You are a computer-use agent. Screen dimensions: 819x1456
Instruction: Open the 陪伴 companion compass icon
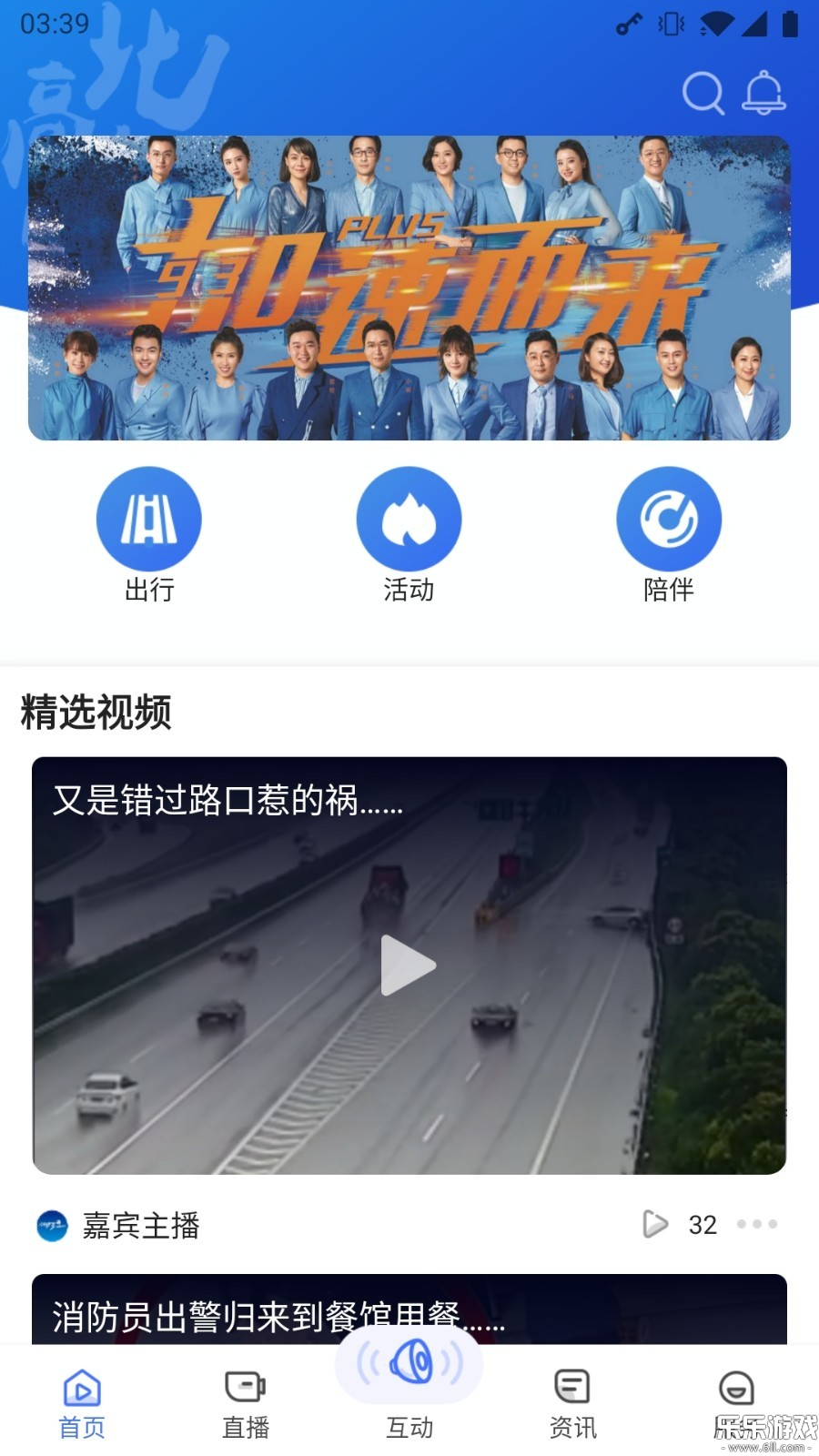coord(669,517)
